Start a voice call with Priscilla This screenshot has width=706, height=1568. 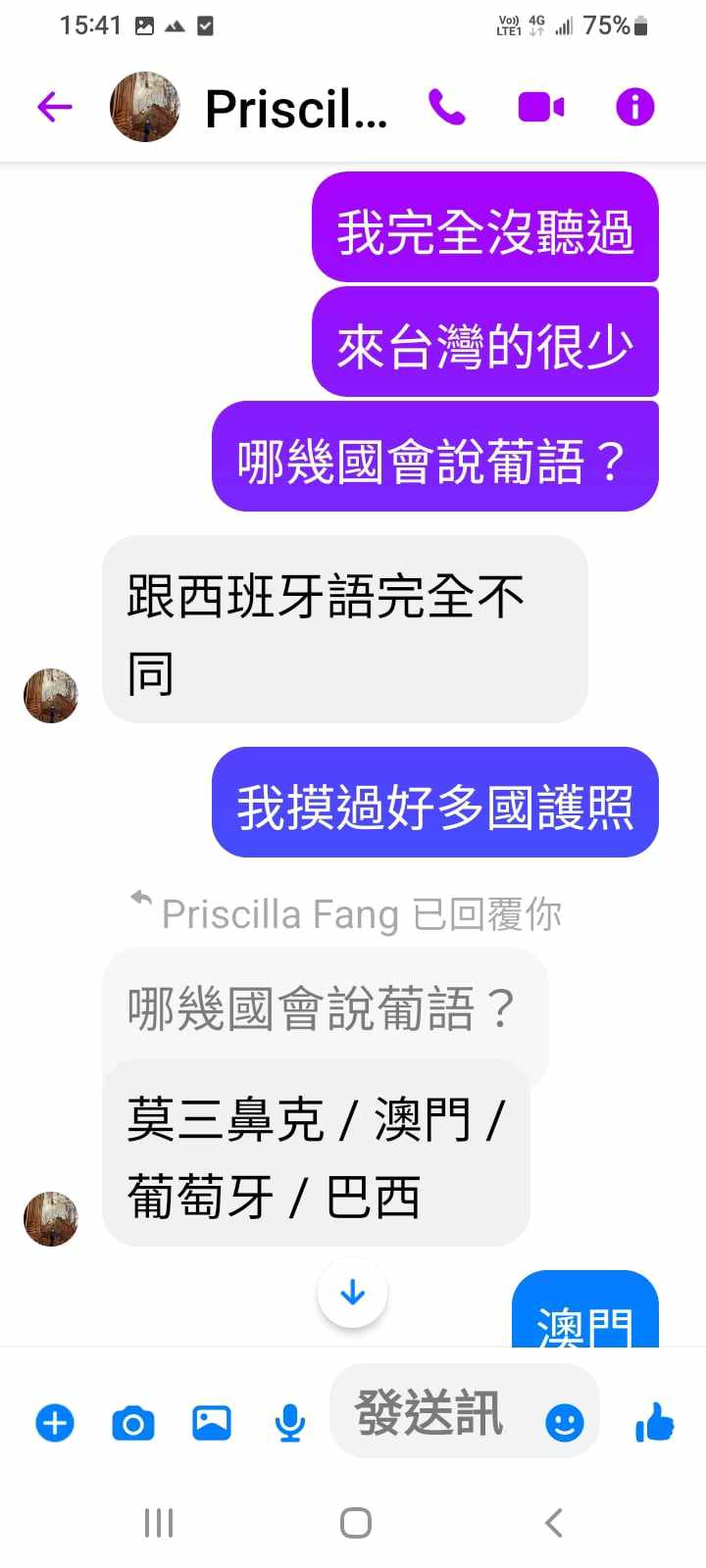click(447, 107)
